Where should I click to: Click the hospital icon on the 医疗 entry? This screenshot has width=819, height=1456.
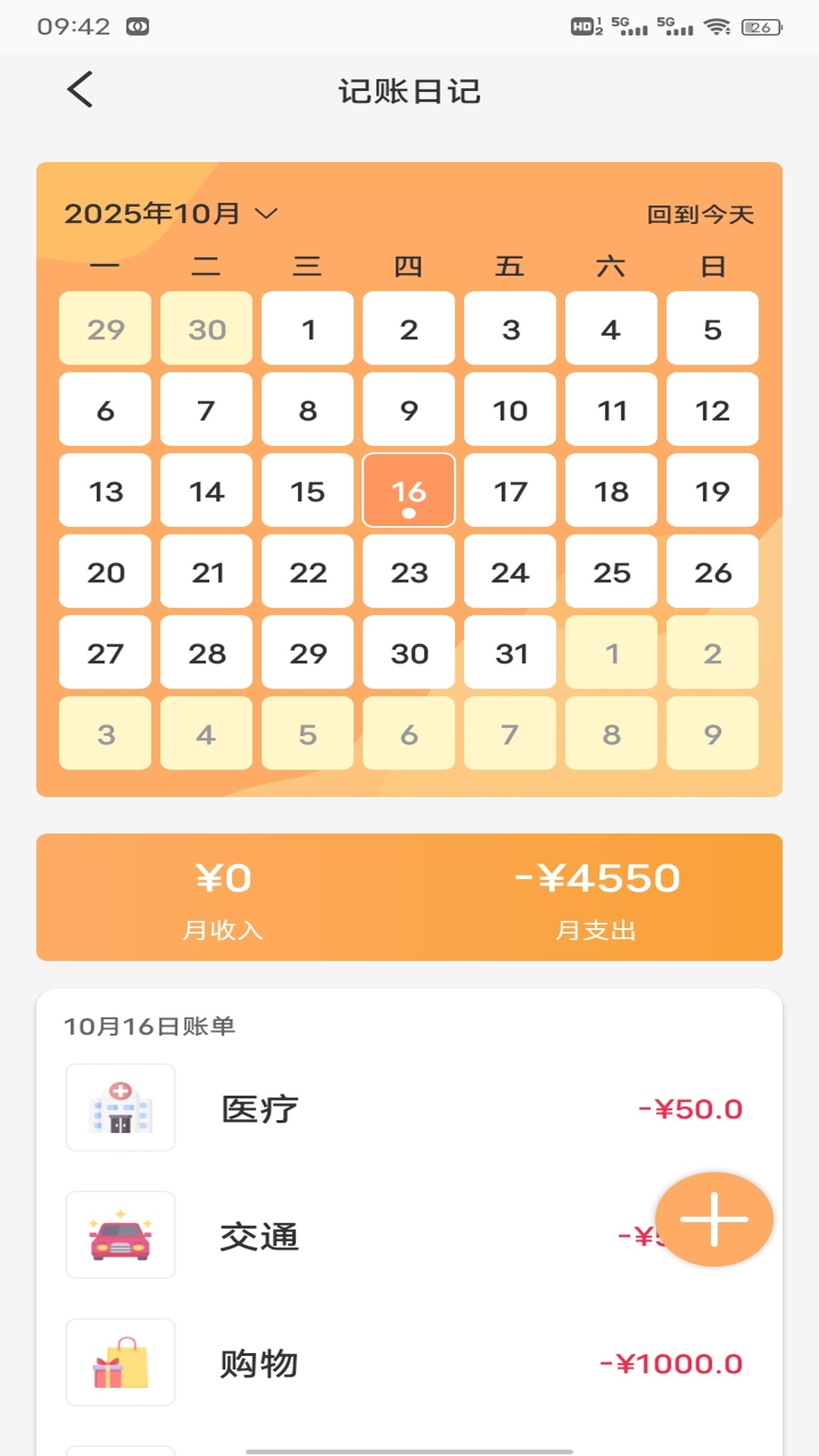coord(120,1106)
